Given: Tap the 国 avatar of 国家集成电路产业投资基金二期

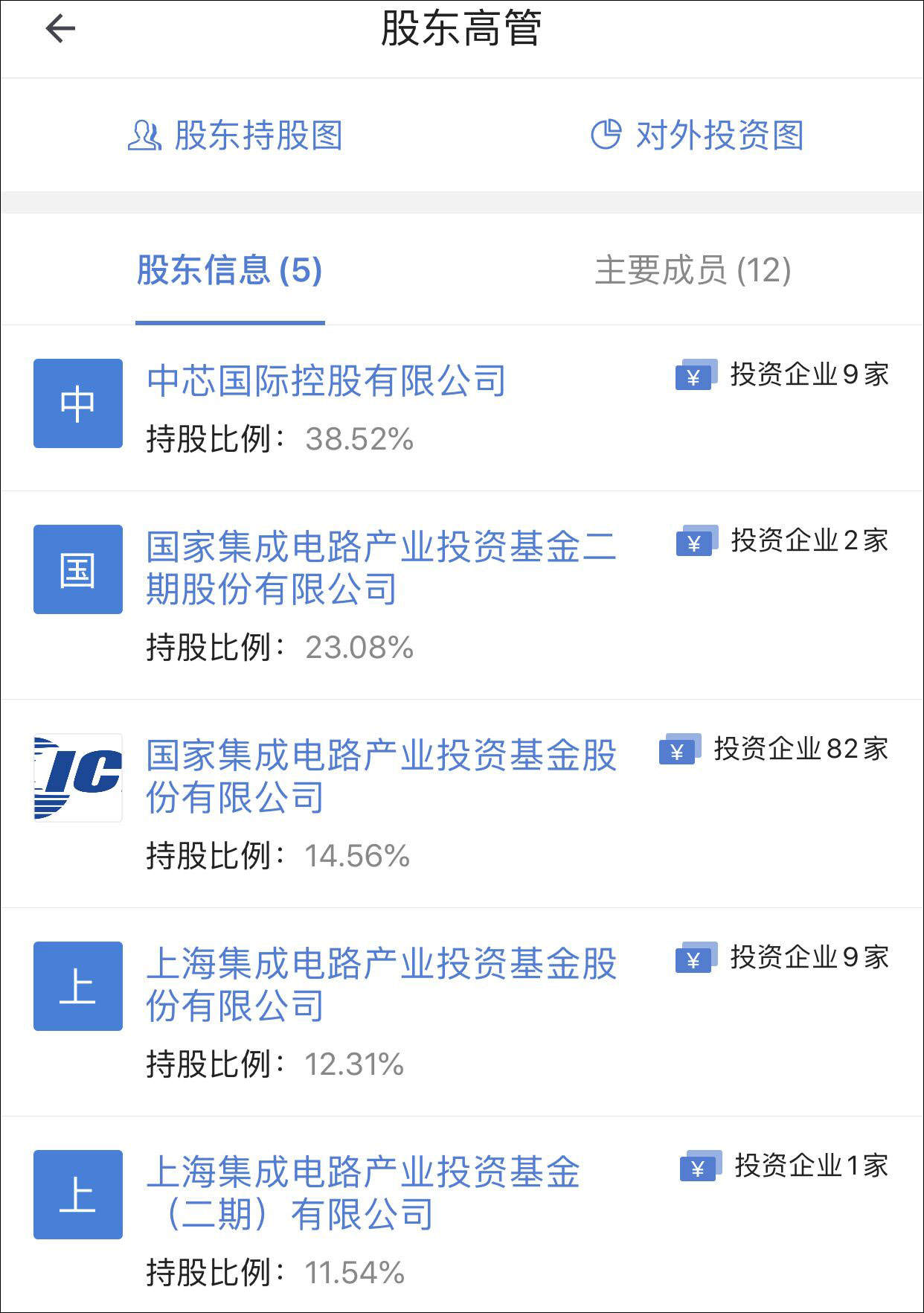Looking at the screenshot, I should 77,569.
